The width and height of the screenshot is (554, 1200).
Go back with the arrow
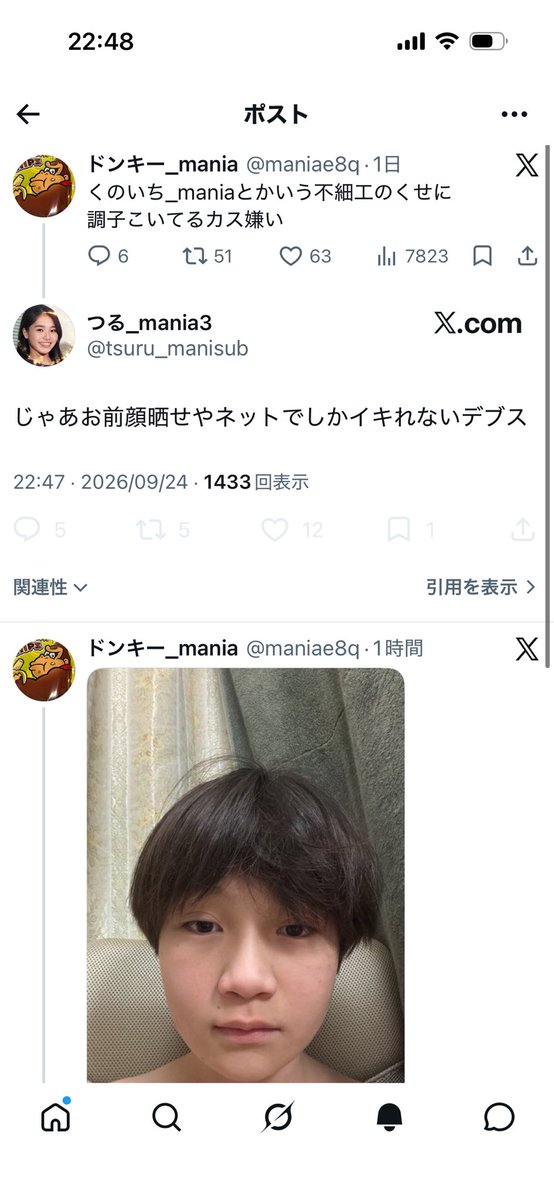(28, 114)
